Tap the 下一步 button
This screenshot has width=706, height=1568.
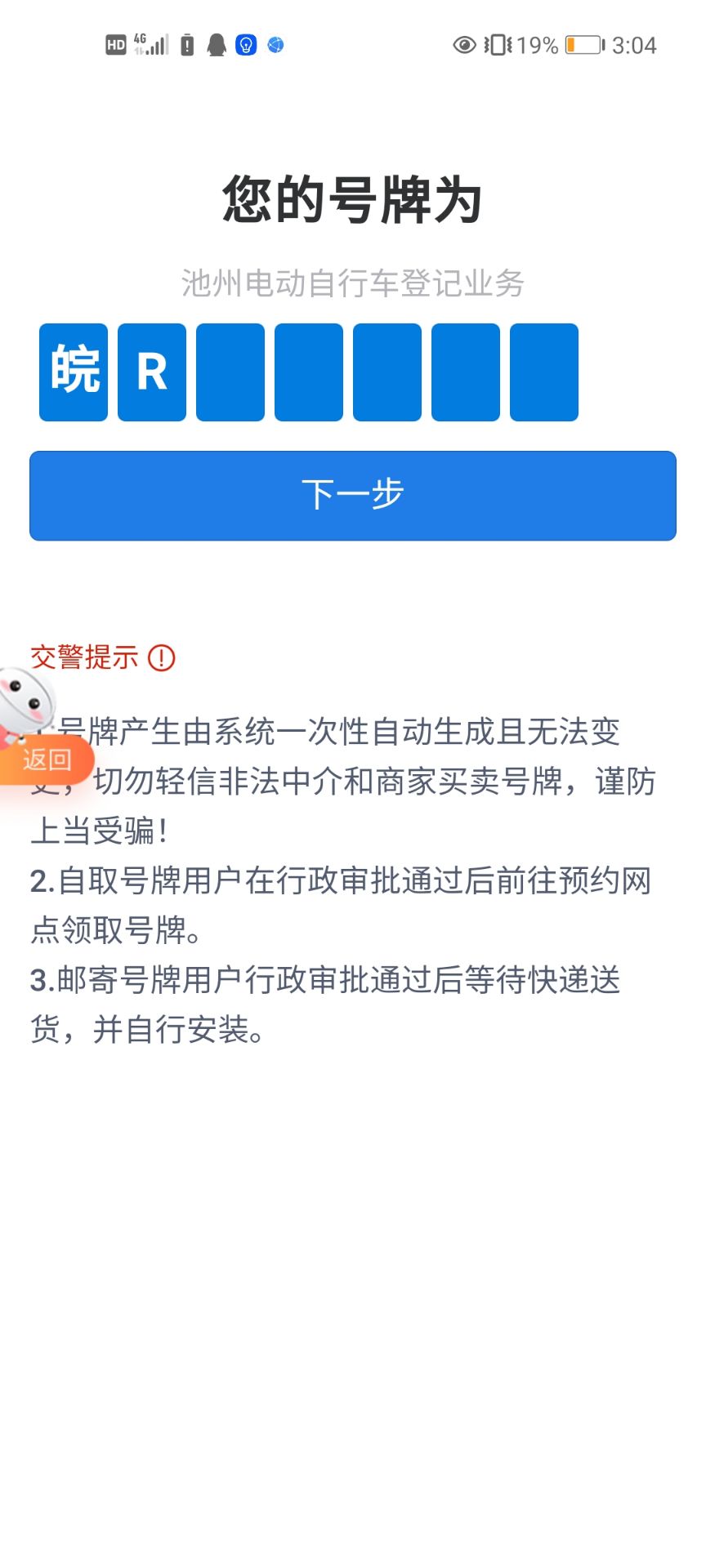[353, 495]
